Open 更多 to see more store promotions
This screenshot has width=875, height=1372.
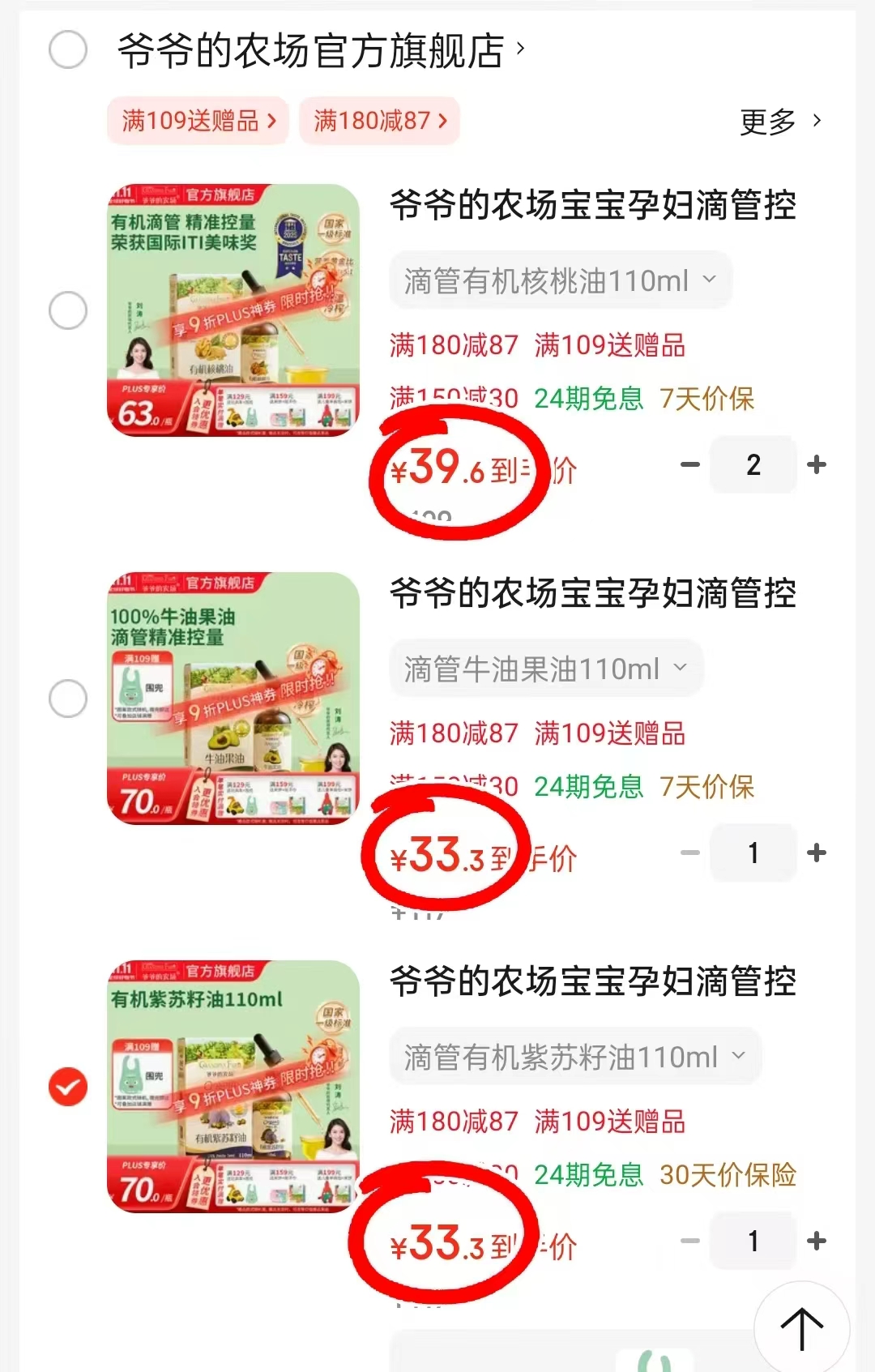pyautogui.click(x=779, y=120)
